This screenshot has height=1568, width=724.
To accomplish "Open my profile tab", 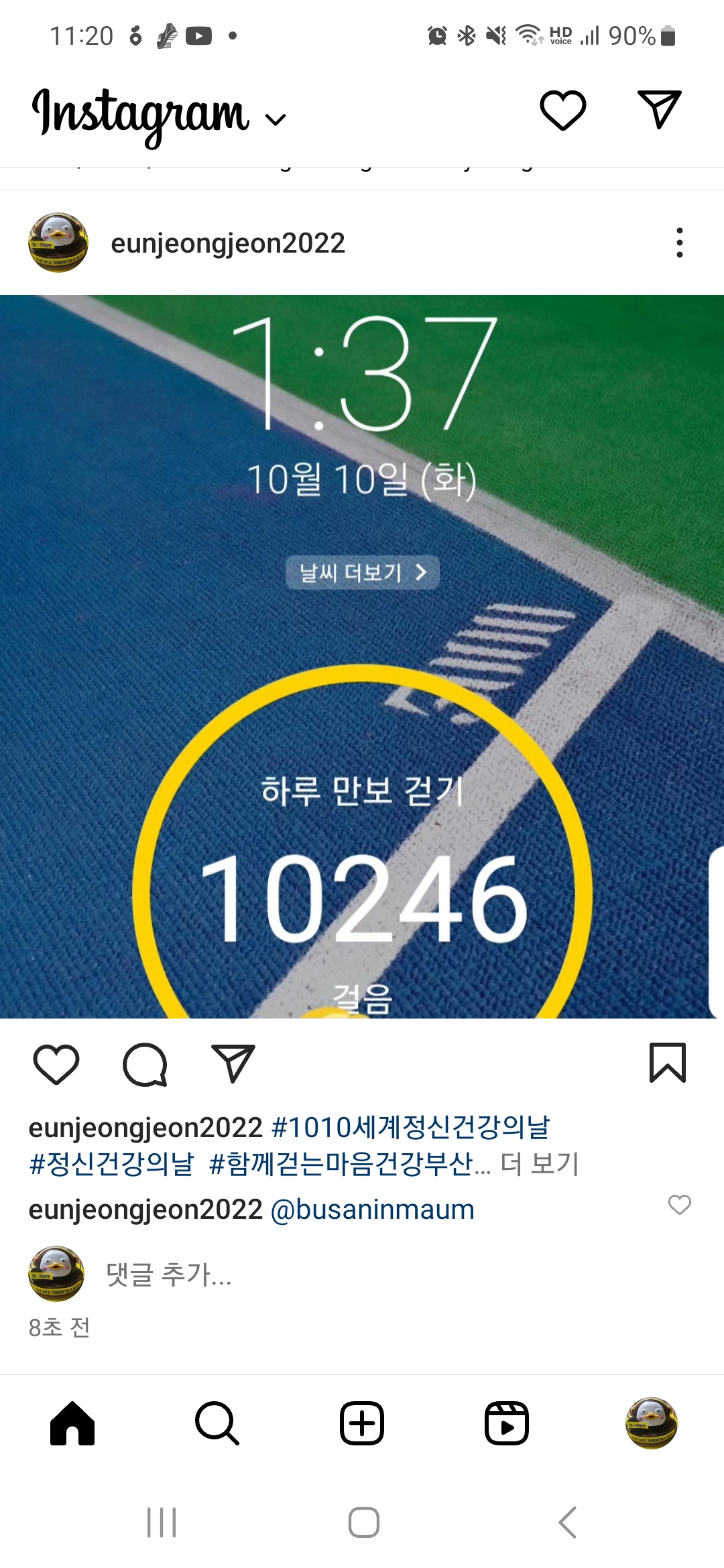I will click(x=652, y=1423).
